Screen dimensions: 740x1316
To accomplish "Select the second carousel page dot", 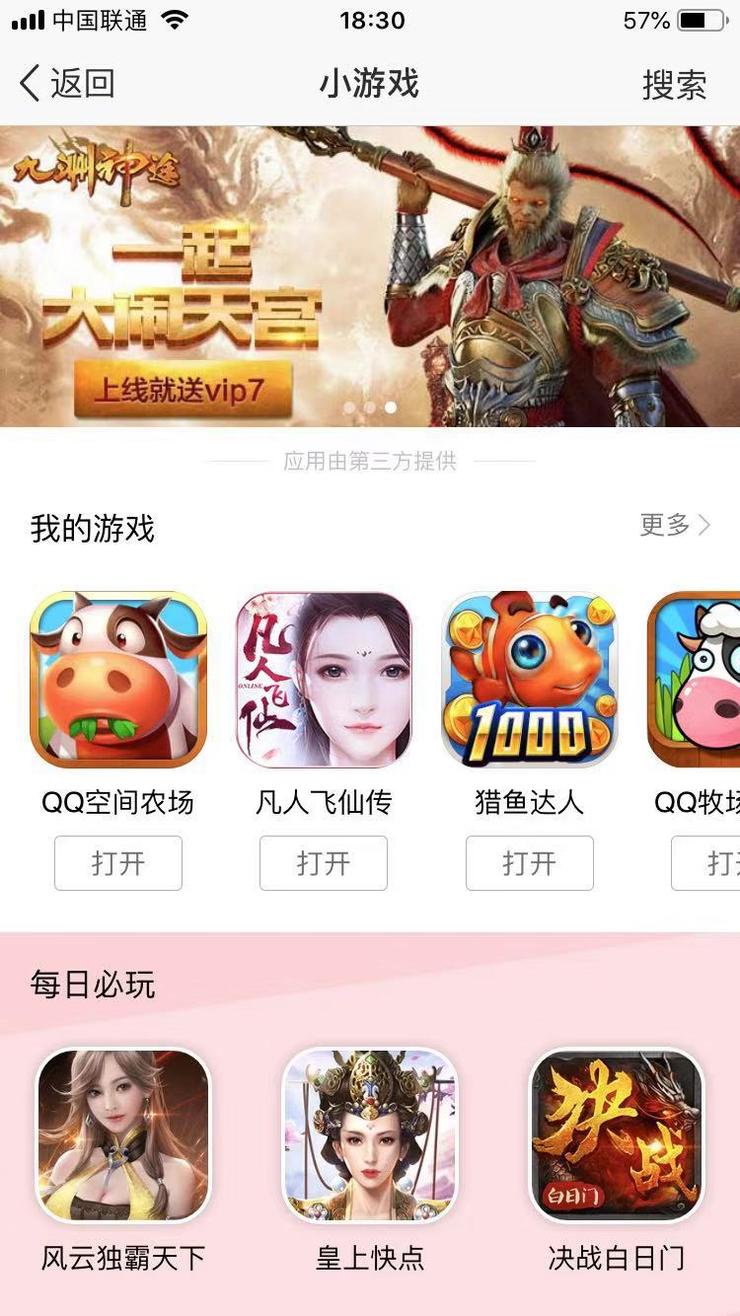I will [369, 406].
